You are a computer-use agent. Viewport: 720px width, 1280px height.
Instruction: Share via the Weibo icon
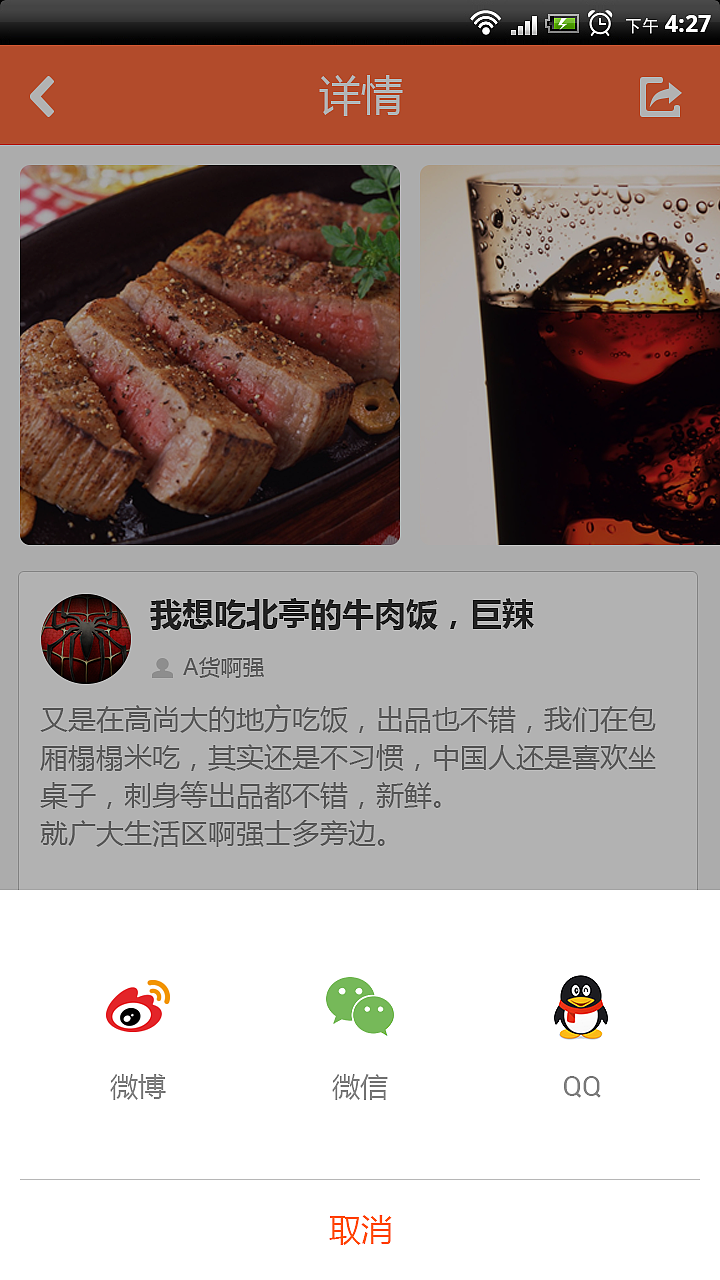point(138,1007)
